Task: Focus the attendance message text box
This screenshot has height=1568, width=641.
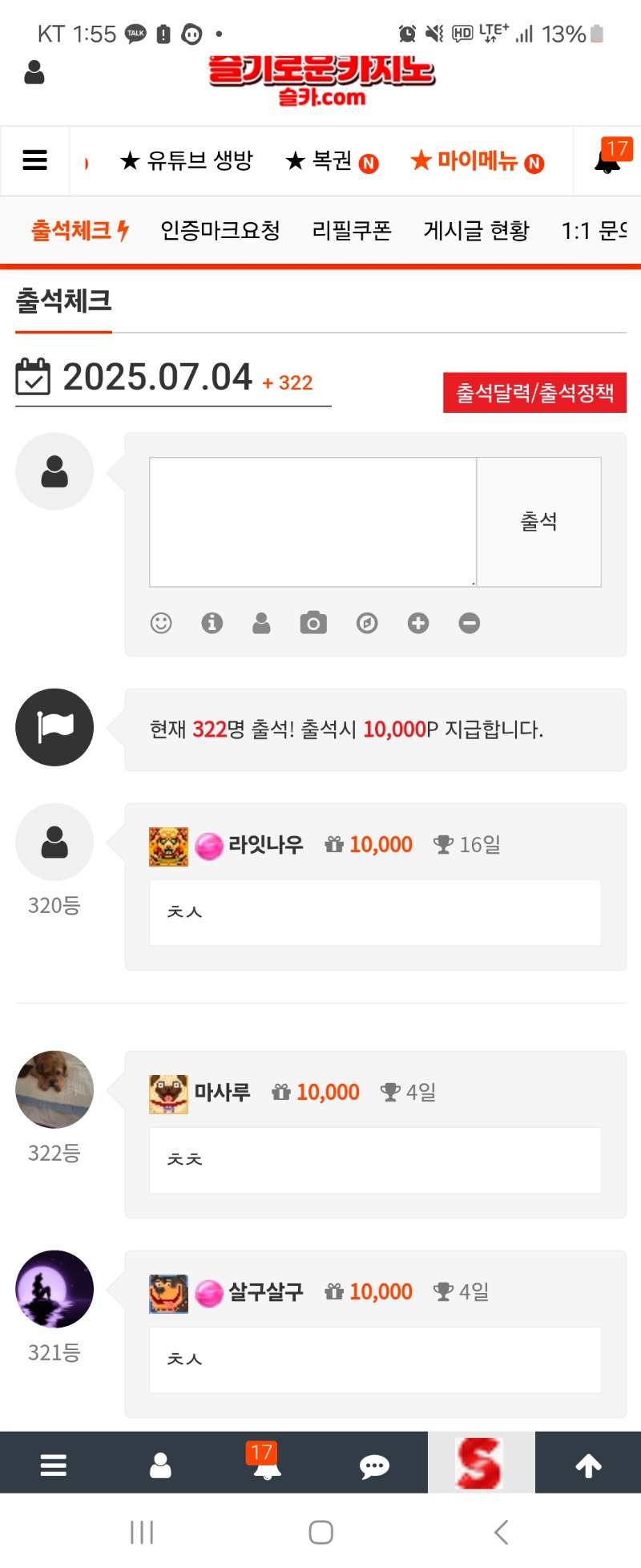Action: (x=312, y=522)
